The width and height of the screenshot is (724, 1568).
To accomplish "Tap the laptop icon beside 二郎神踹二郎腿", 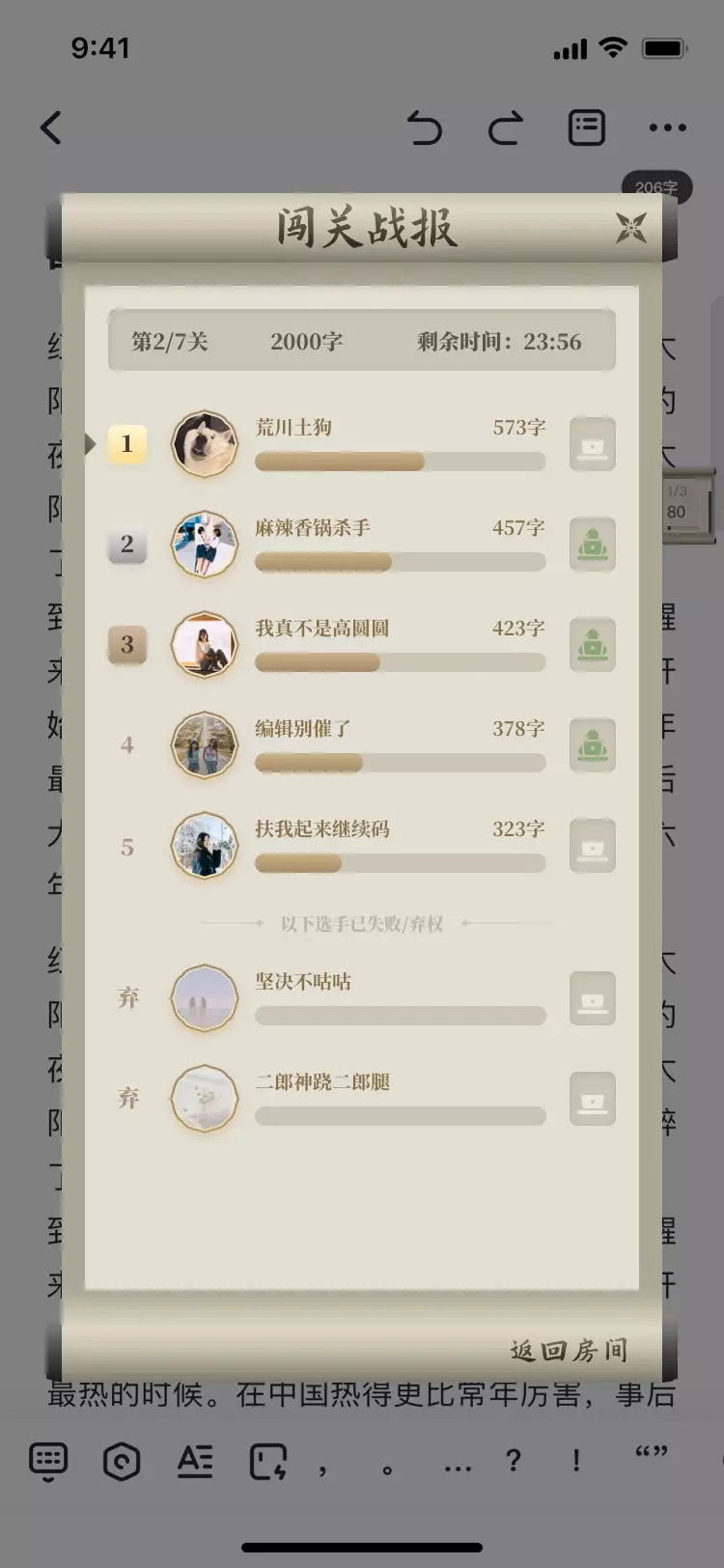I will click(x=592, y=1099).
